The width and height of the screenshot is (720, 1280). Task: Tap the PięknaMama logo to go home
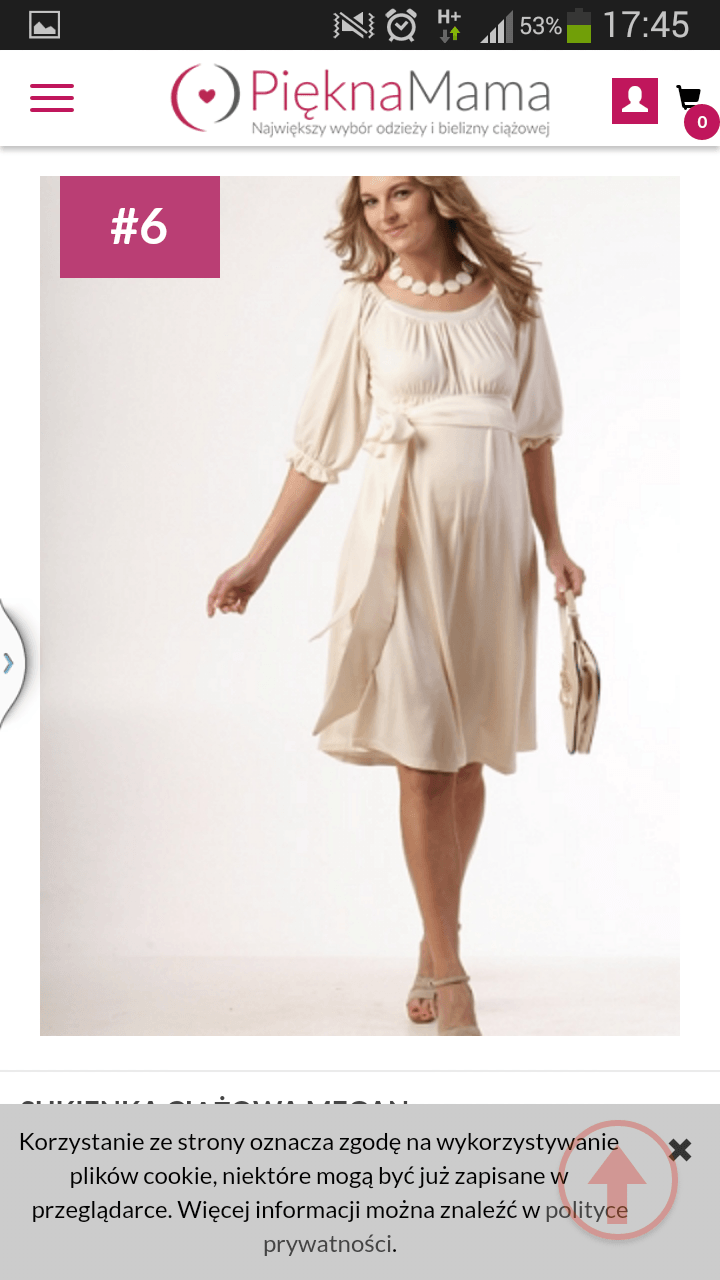coord(361,98)
